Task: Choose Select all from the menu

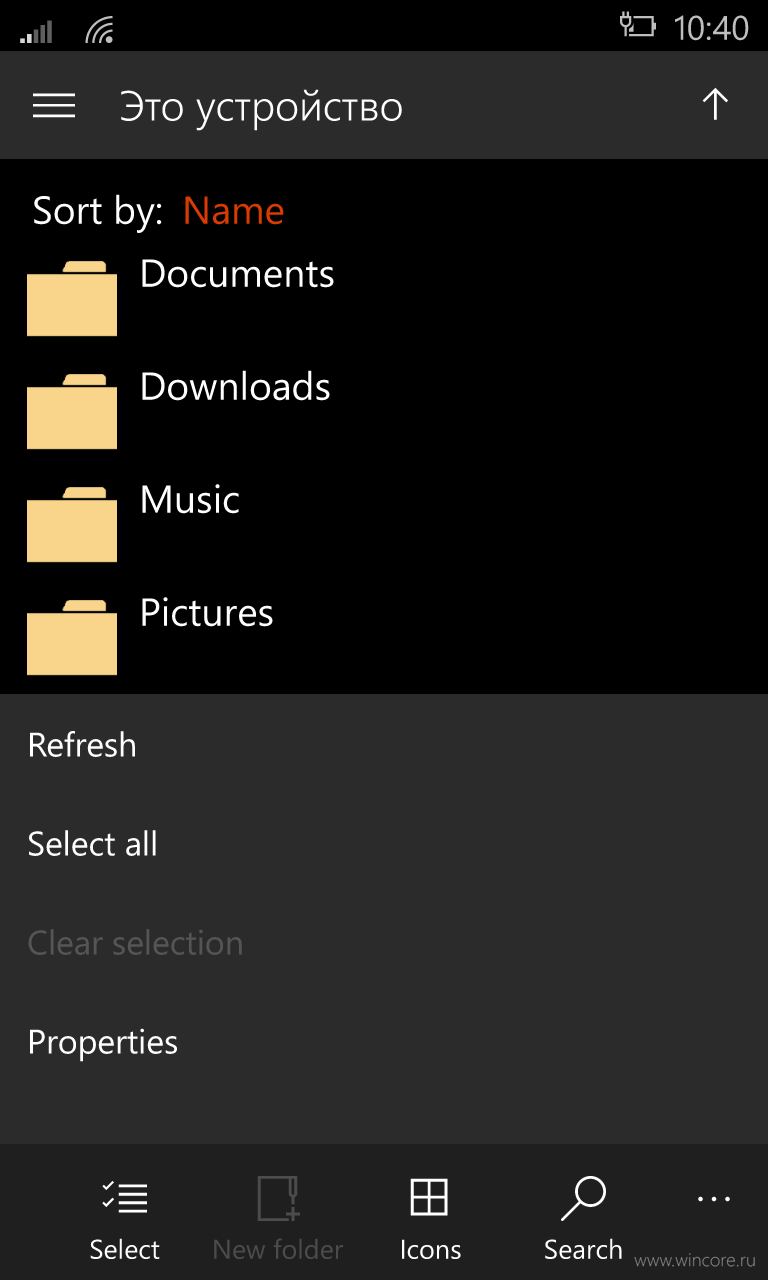Action: click(x=384, y=844)
